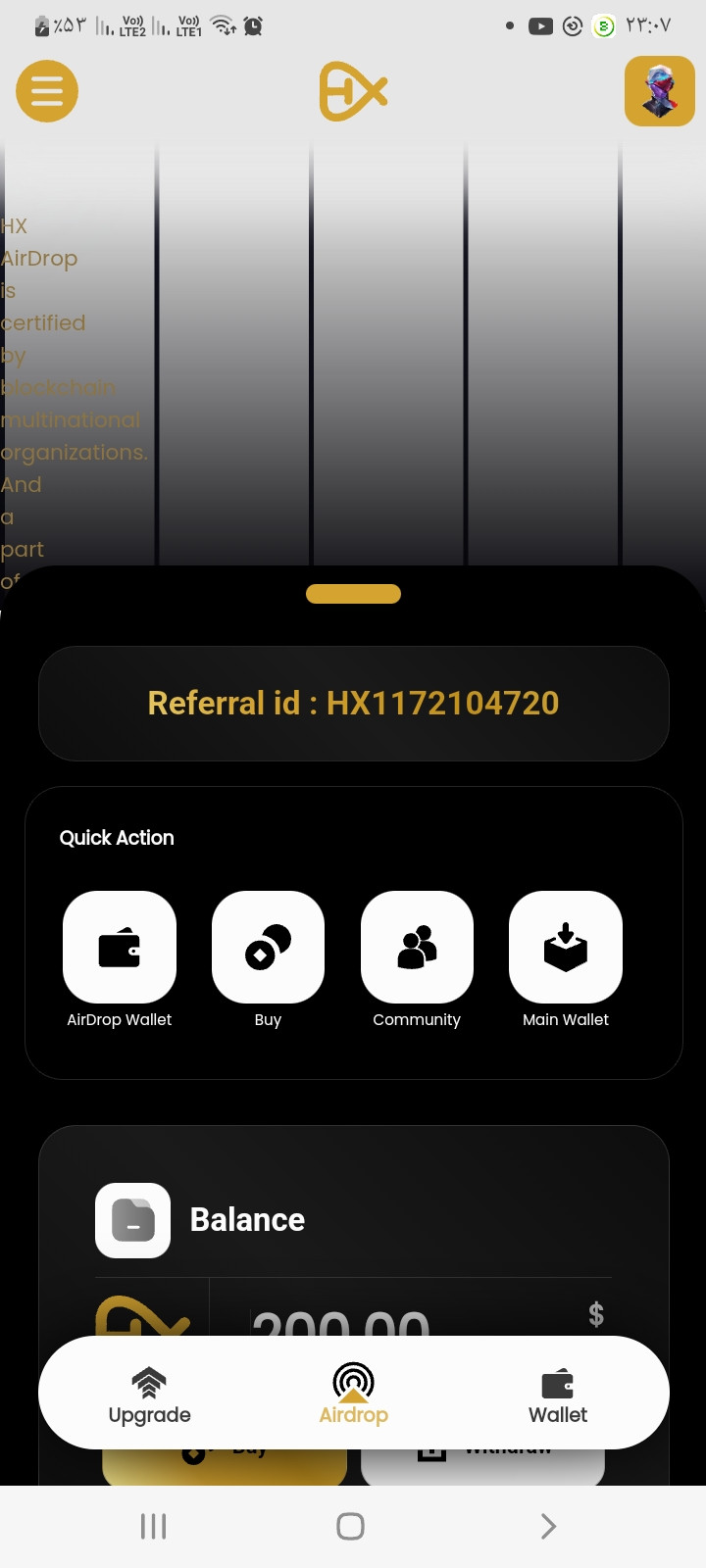Viewport: 706px width, 1568px height.
Task: Open recent apps from navigation bar
Action: pyautogui.click(x=154, y=1526)
